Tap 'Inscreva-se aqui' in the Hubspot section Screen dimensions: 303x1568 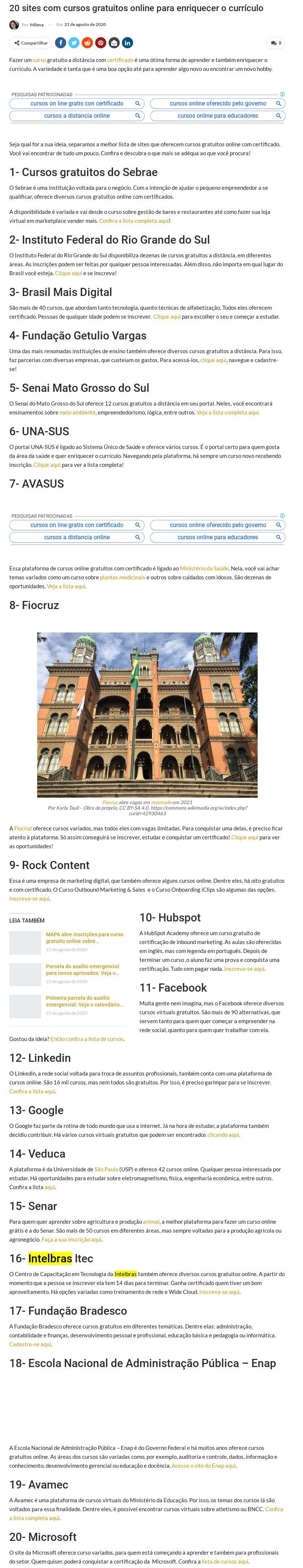(x=244, y=969)
